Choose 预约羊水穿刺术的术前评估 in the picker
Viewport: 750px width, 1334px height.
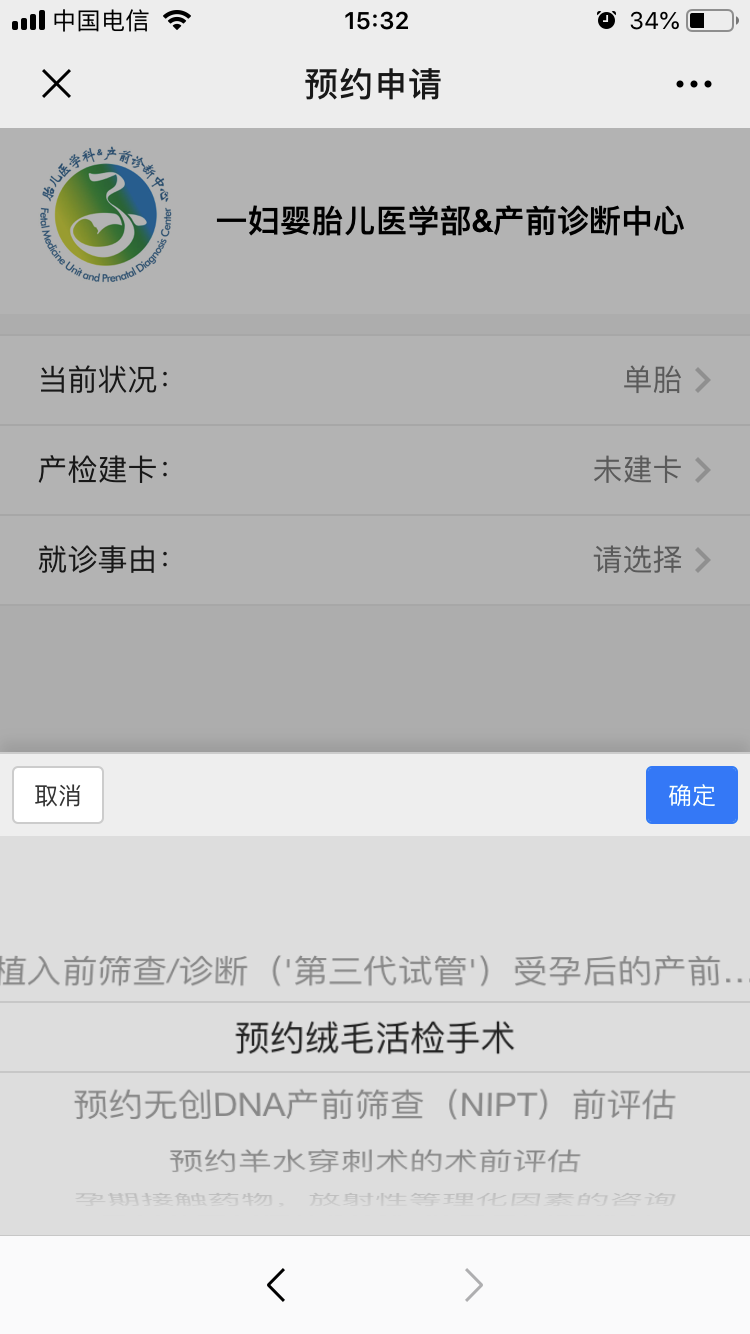point(375,1161)
